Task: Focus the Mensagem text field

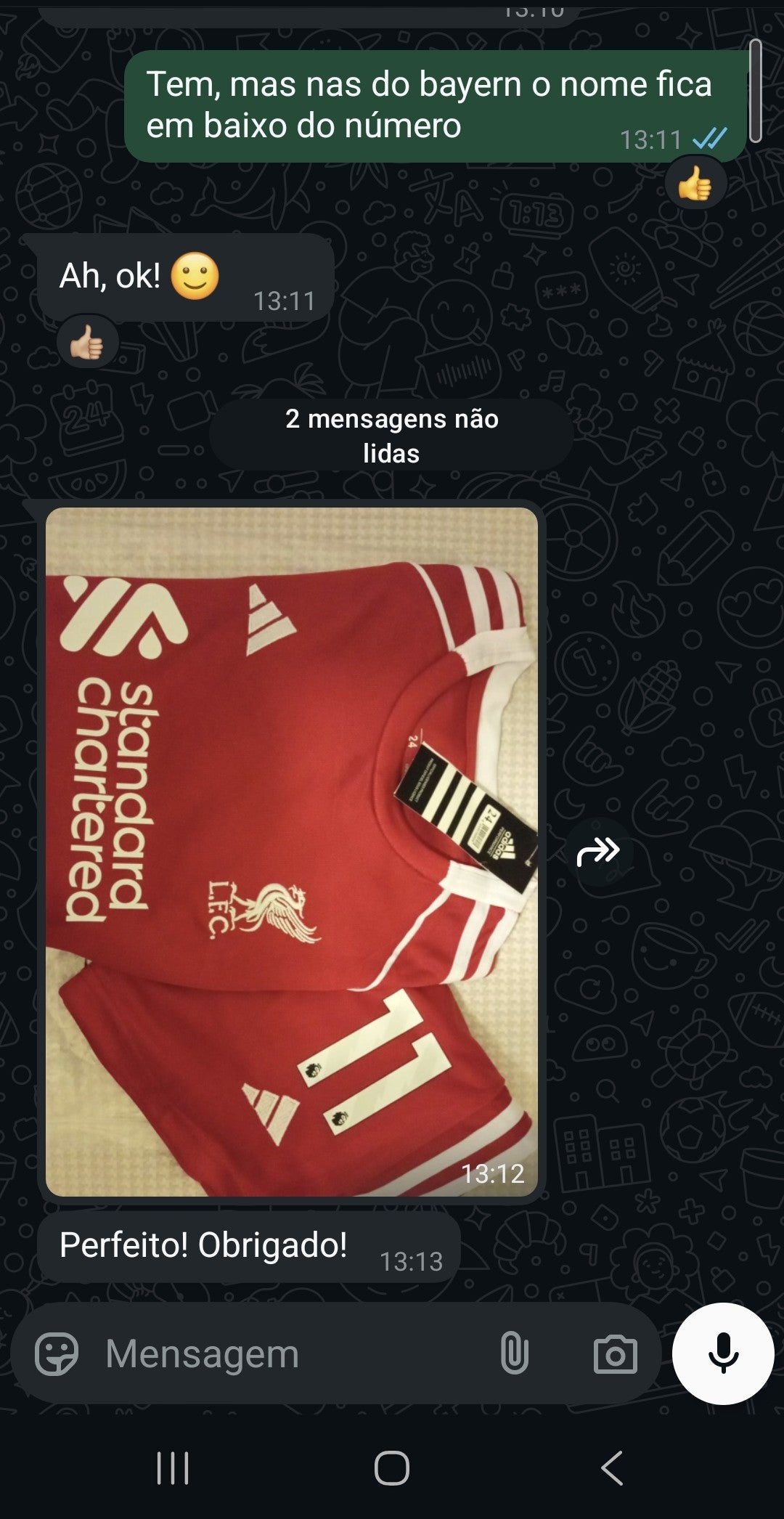Action: coord(290,1354)
